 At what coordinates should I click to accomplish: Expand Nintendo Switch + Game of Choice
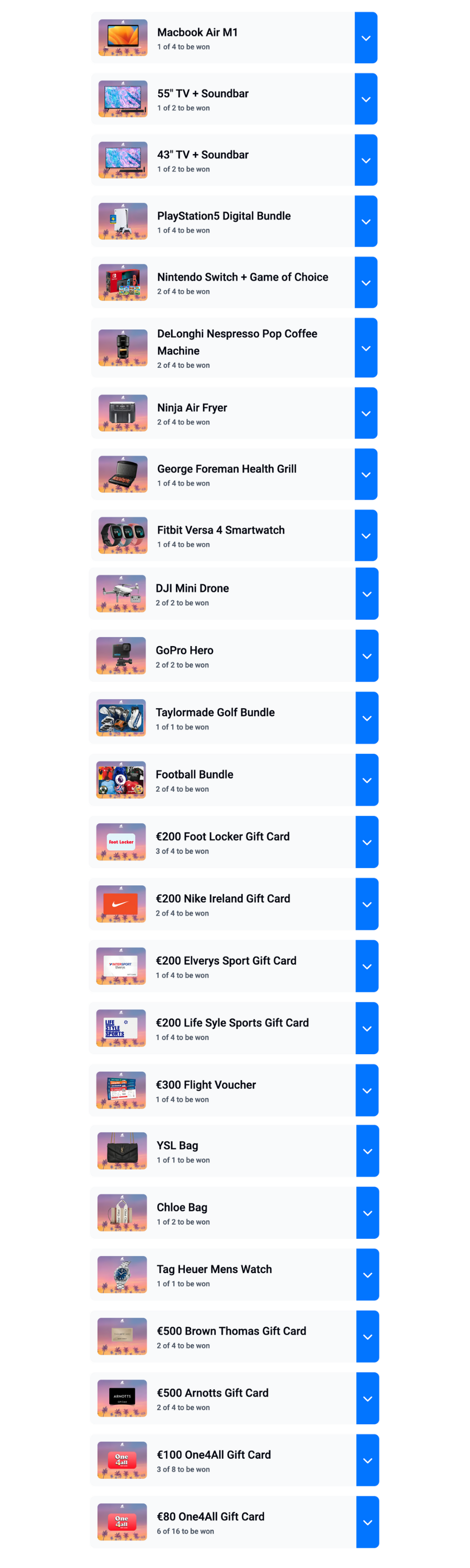[366, 283]
